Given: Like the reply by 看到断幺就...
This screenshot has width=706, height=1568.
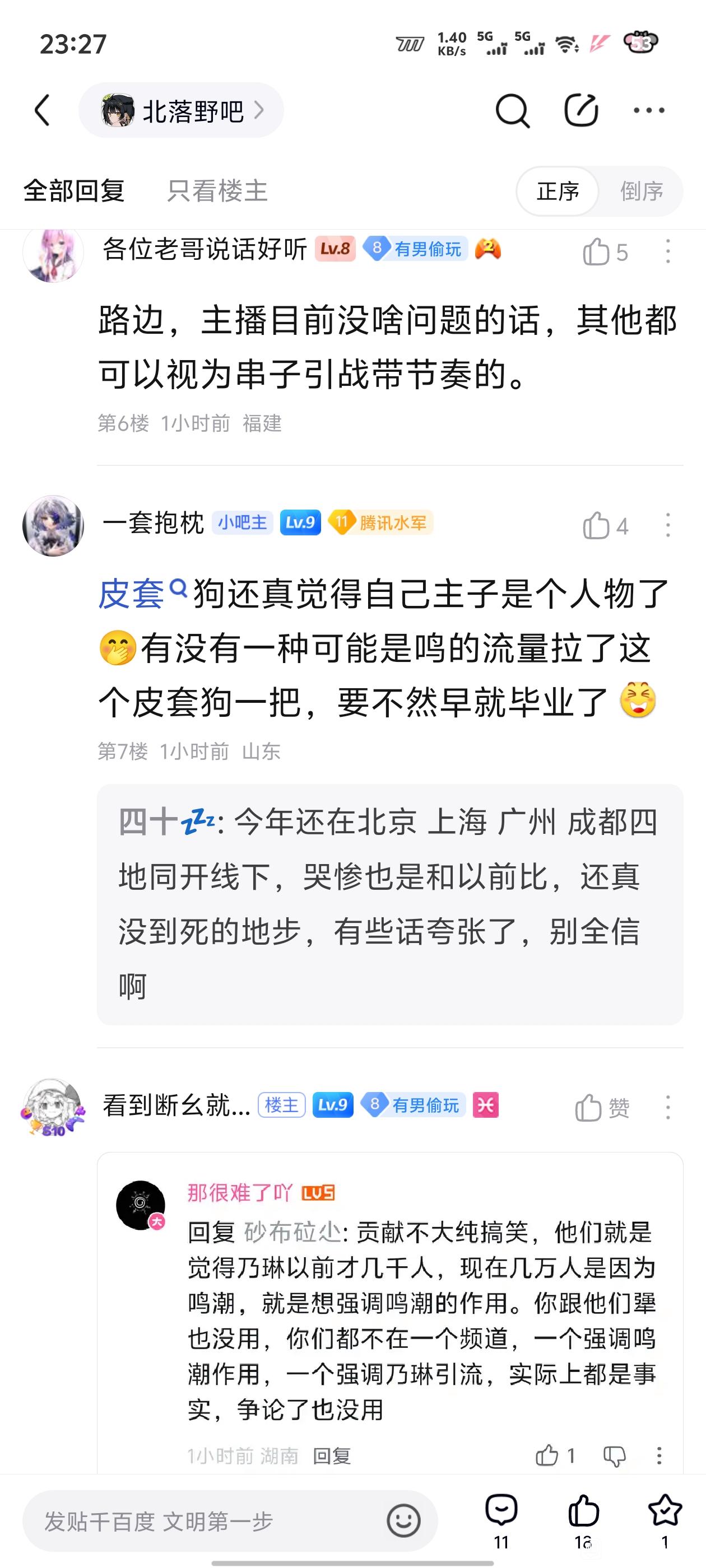Looking at the screenshot, I should pyautogui.click(x=589, y=1108).
